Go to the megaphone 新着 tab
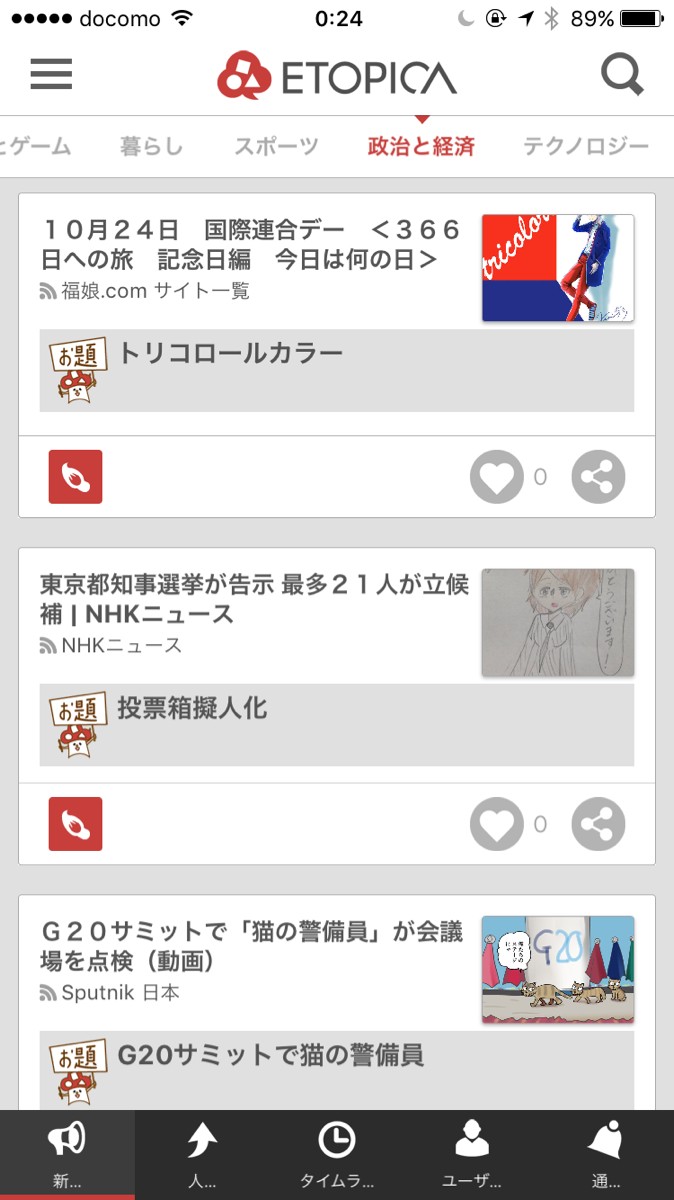 (x=67, y=1154)
